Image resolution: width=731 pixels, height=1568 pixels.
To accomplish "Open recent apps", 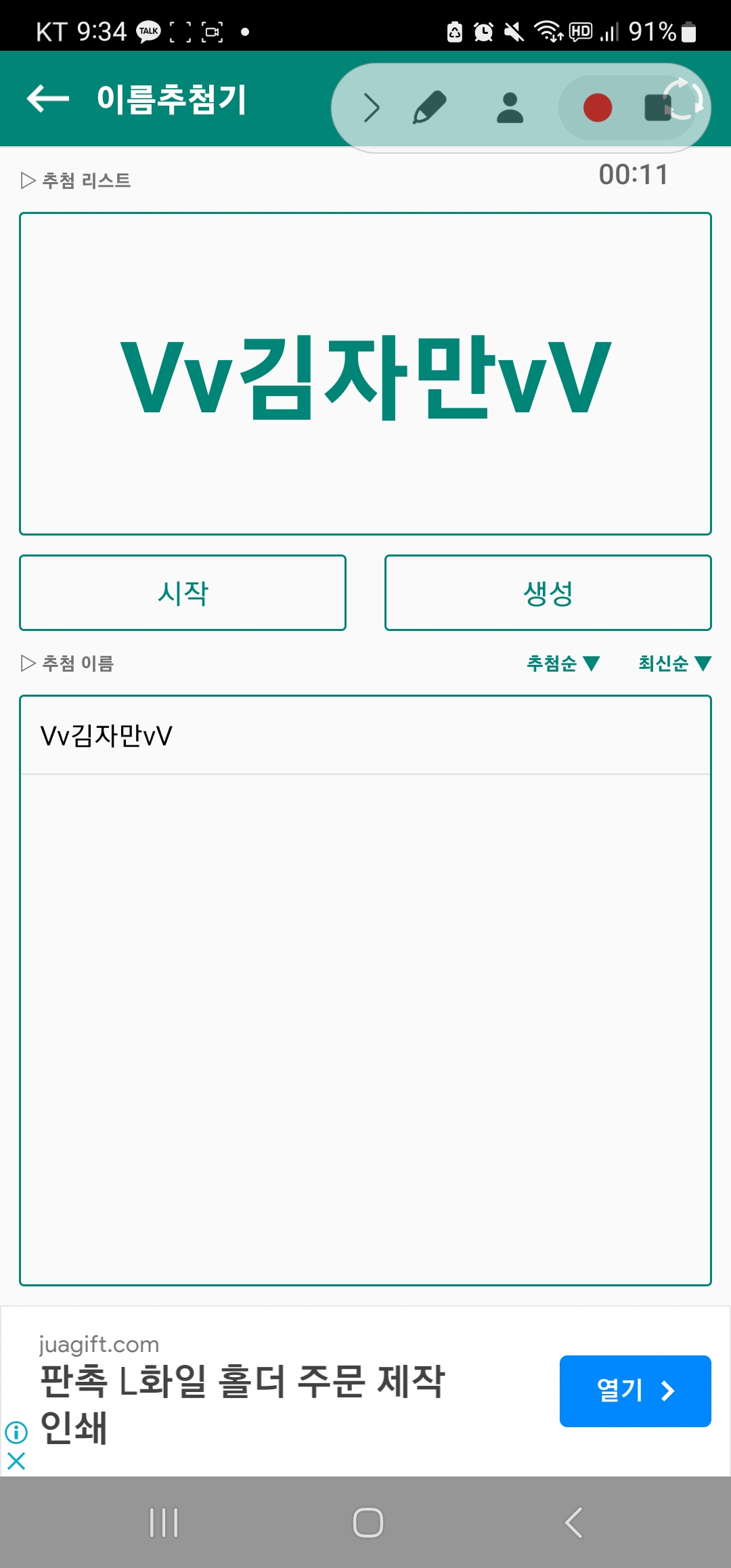I will 164,1523.
